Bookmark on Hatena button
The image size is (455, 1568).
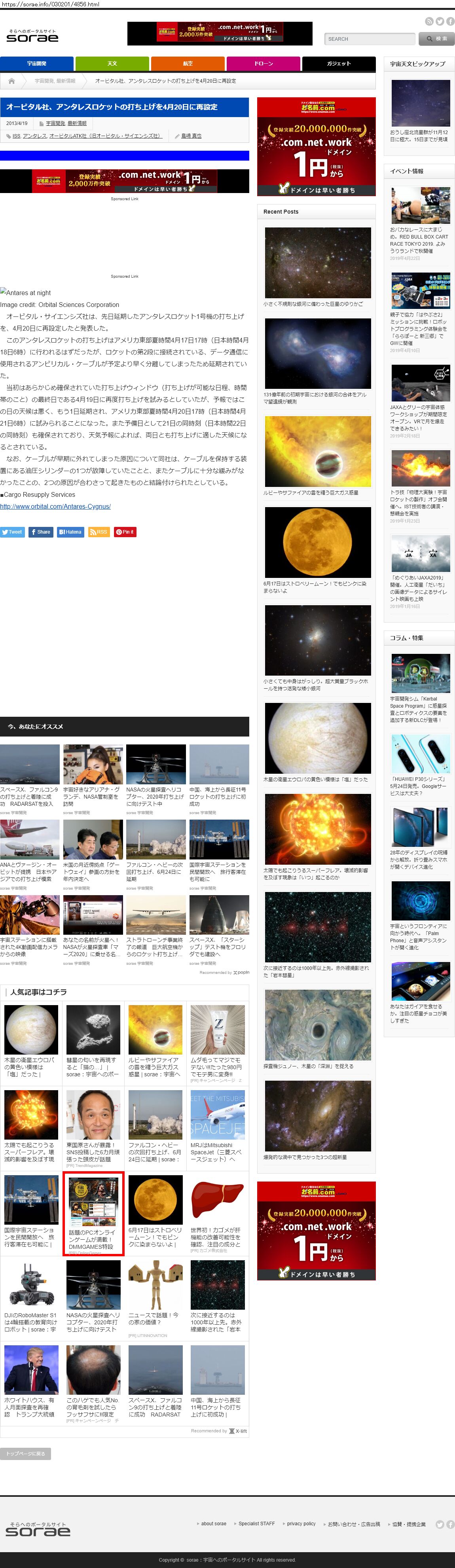click(x=70, y=532)
